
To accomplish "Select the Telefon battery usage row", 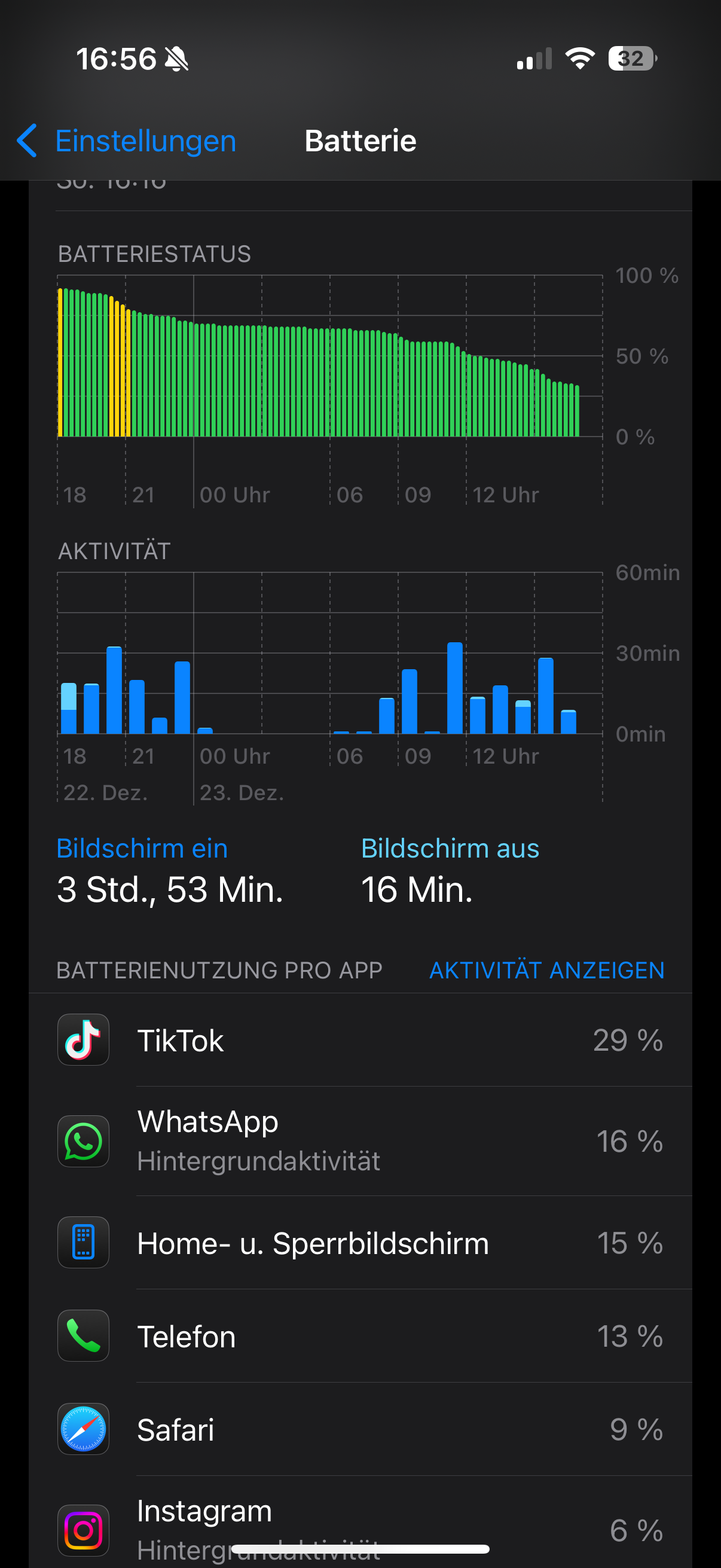I will click(x=360, y=1336).
